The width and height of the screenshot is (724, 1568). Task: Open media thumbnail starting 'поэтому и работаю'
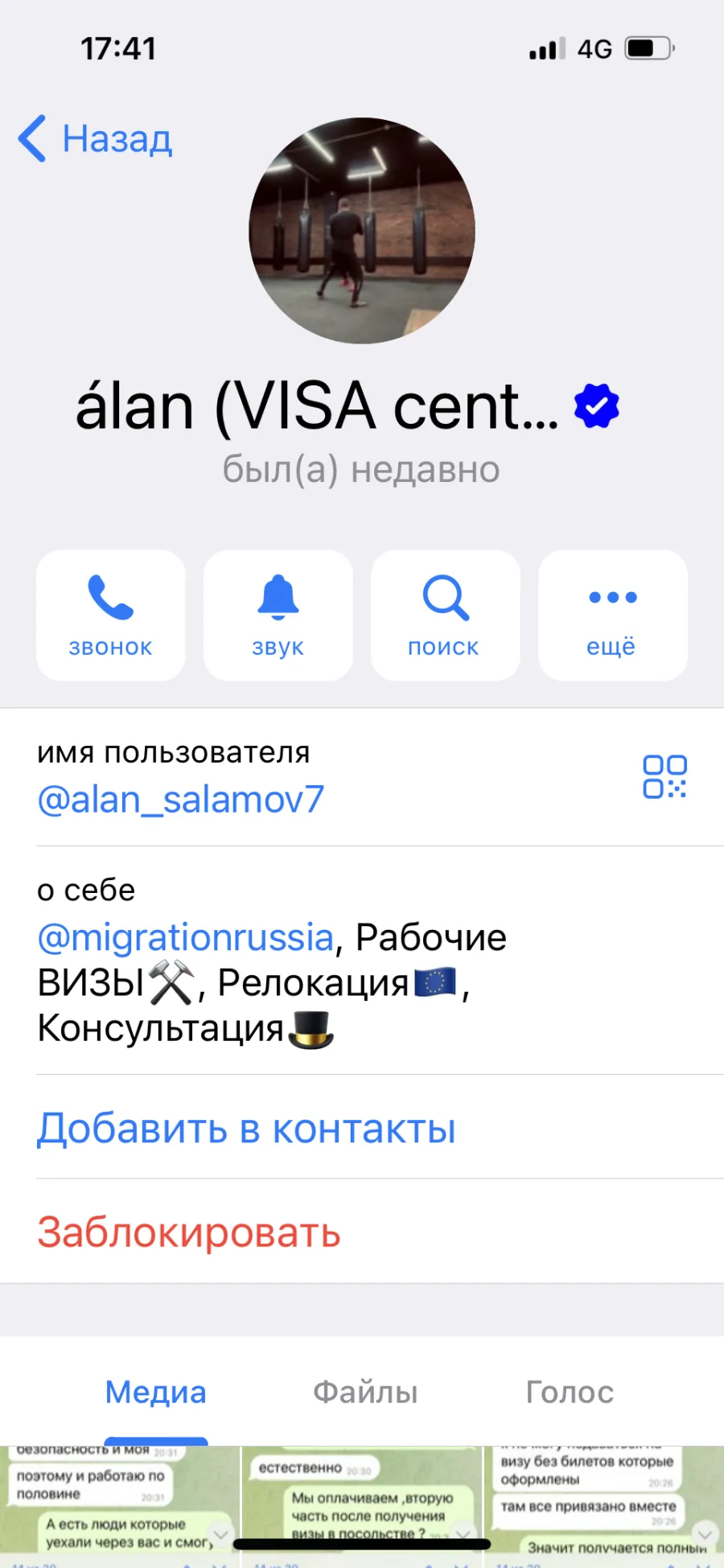coord(120,1507)
